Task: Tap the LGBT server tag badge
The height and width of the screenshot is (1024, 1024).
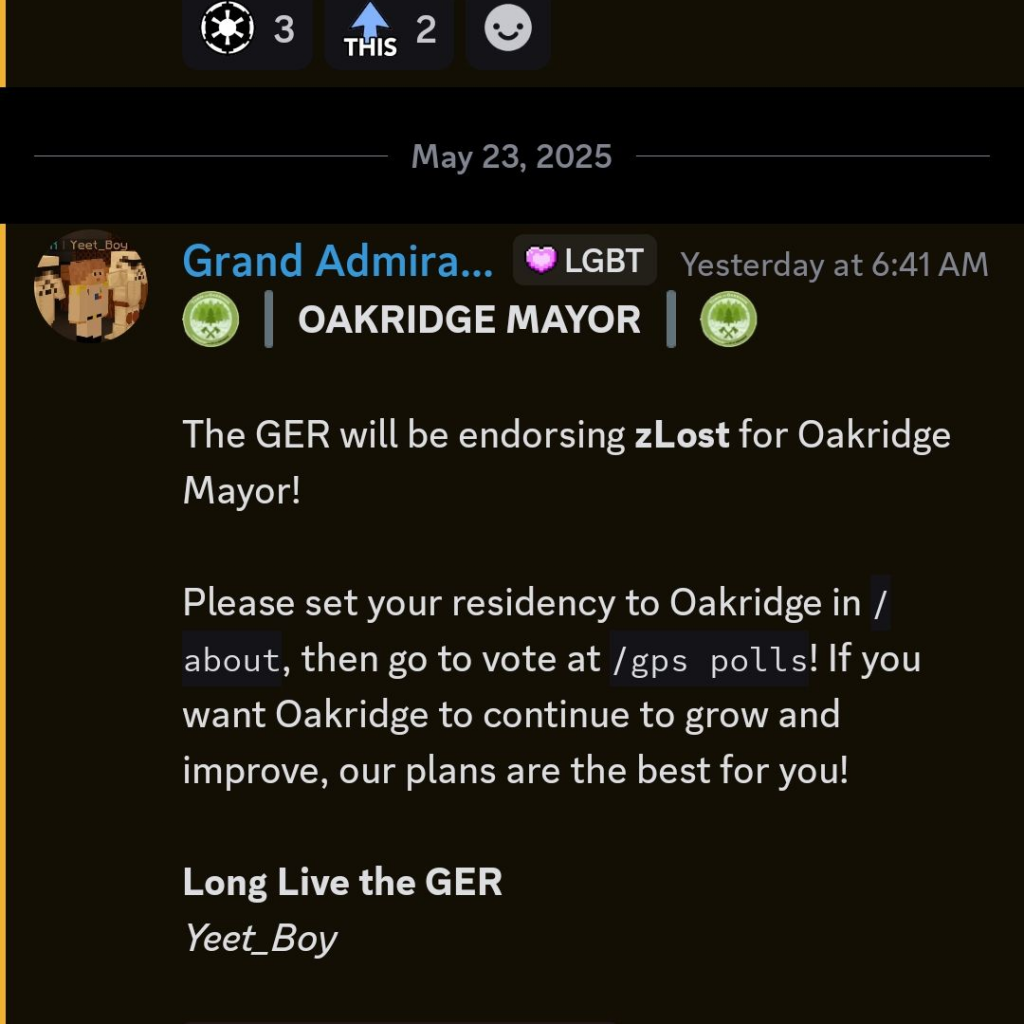Action: click(x=585, y=262)
